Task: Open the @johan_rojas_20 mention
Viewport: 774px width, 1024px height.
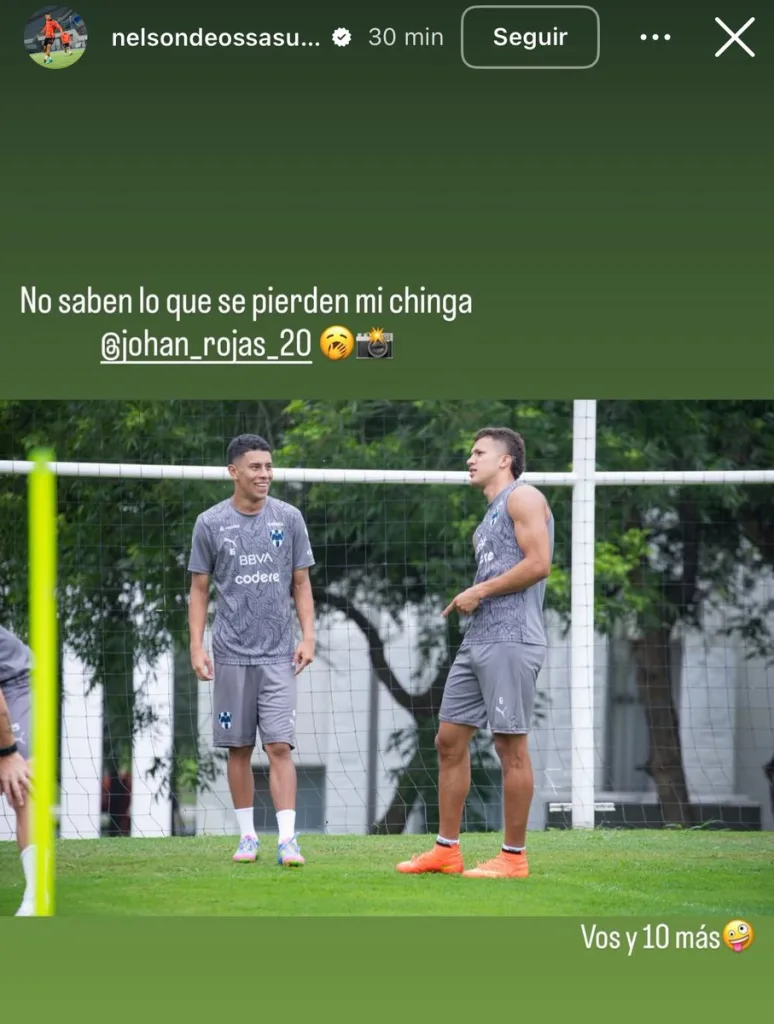Action: tap(206, 345)
